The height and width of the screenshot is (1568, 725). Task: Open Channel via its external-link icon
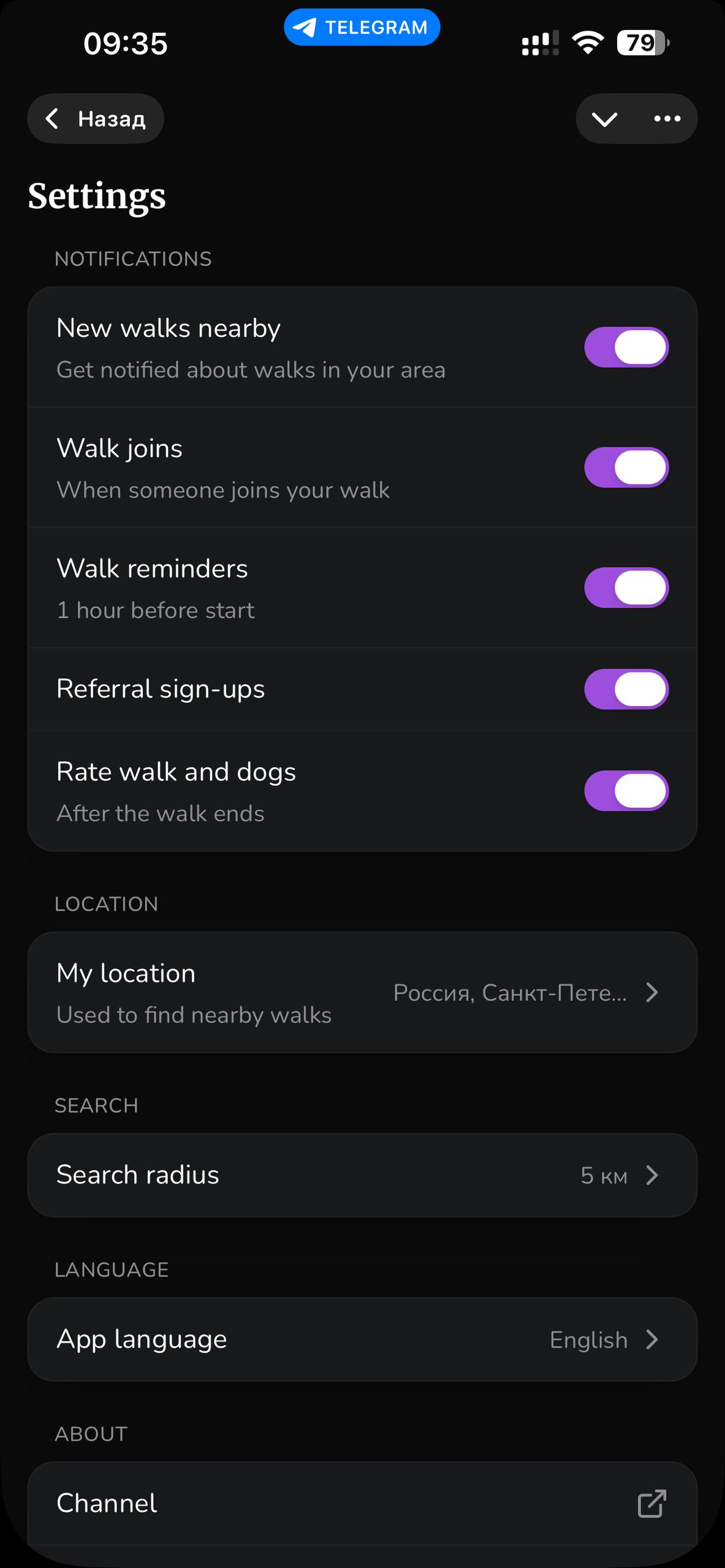(x=652, y=1502)
